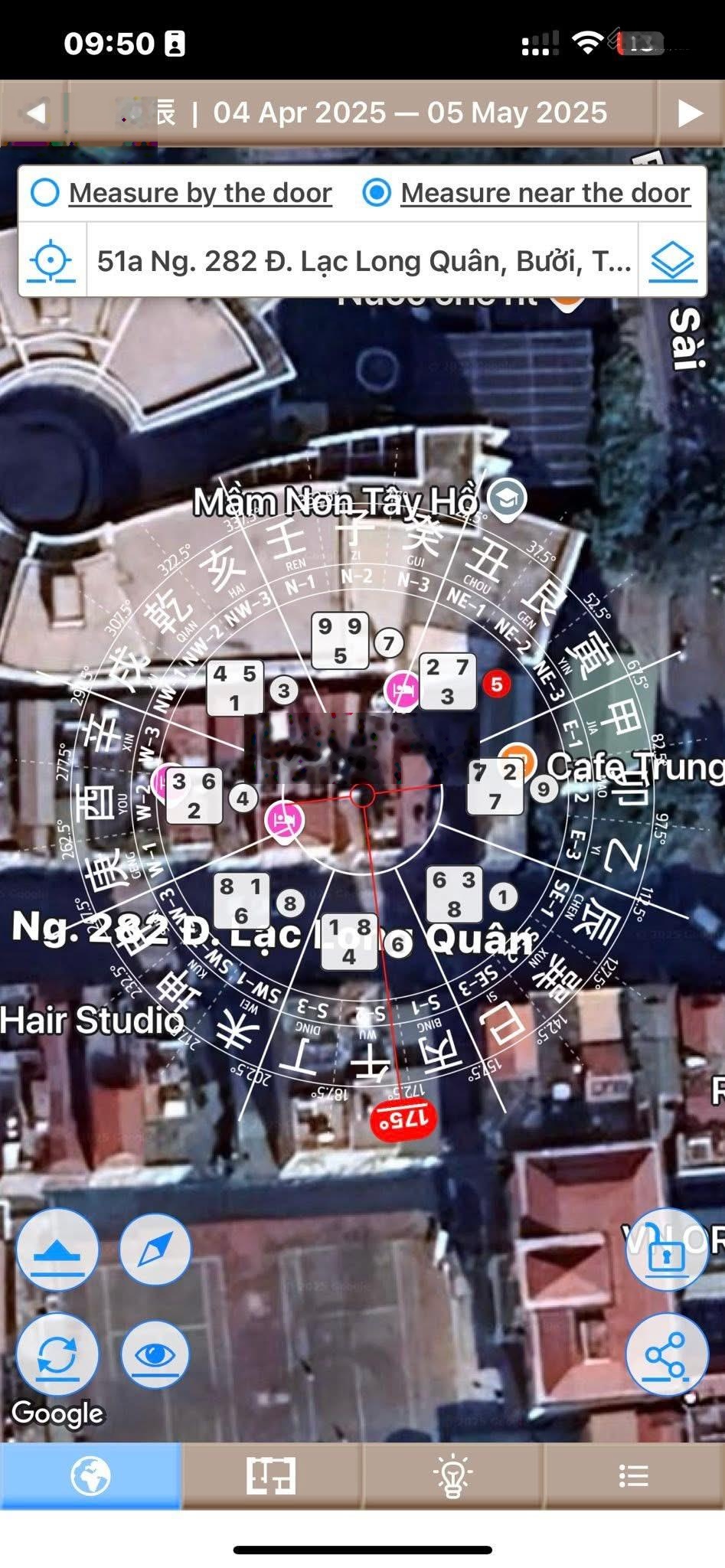This screenshot has height=1568, width=725.
Task: Switch to the floor plan tab
Action: (x=271, y=1475)
